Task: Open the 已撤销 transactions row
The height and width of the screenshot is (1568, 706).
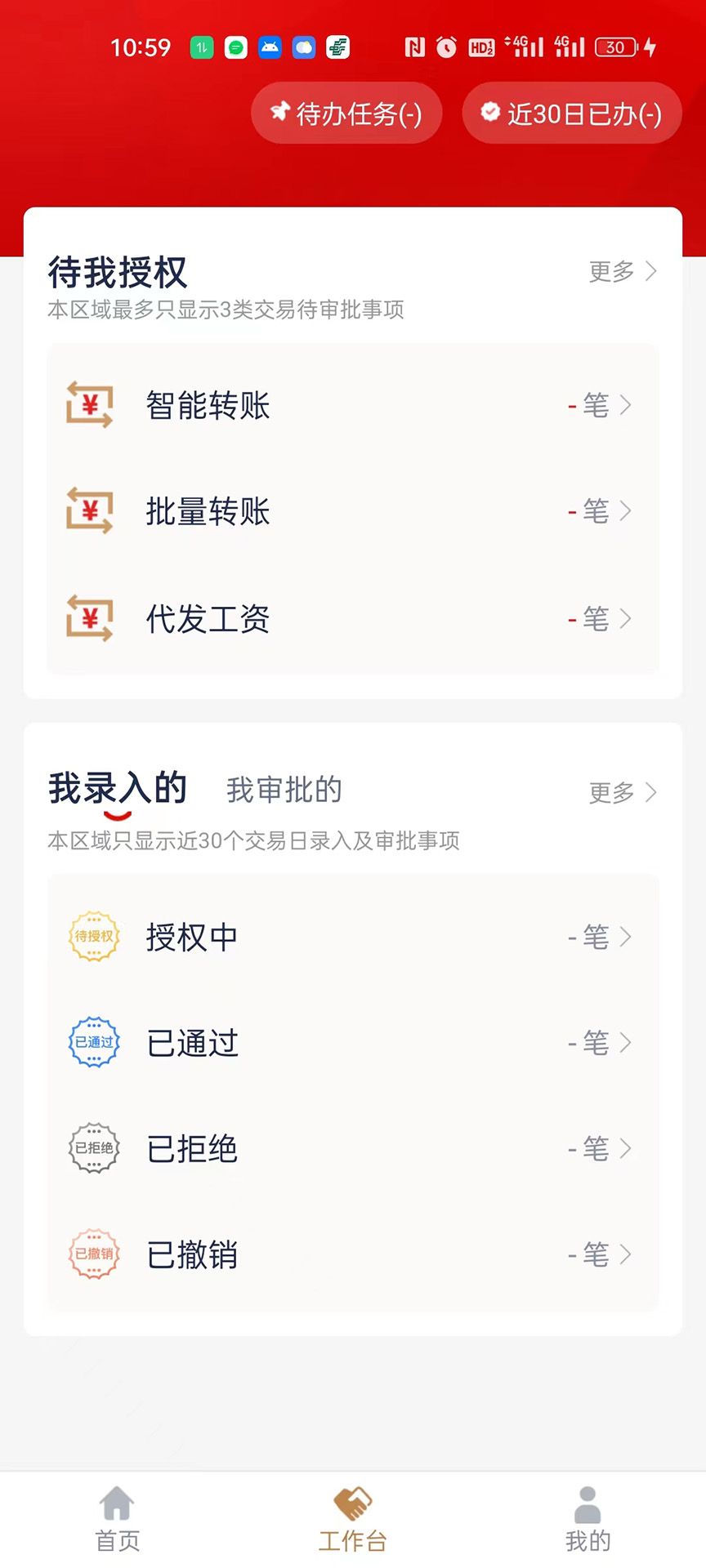Action: [353, 1254]
